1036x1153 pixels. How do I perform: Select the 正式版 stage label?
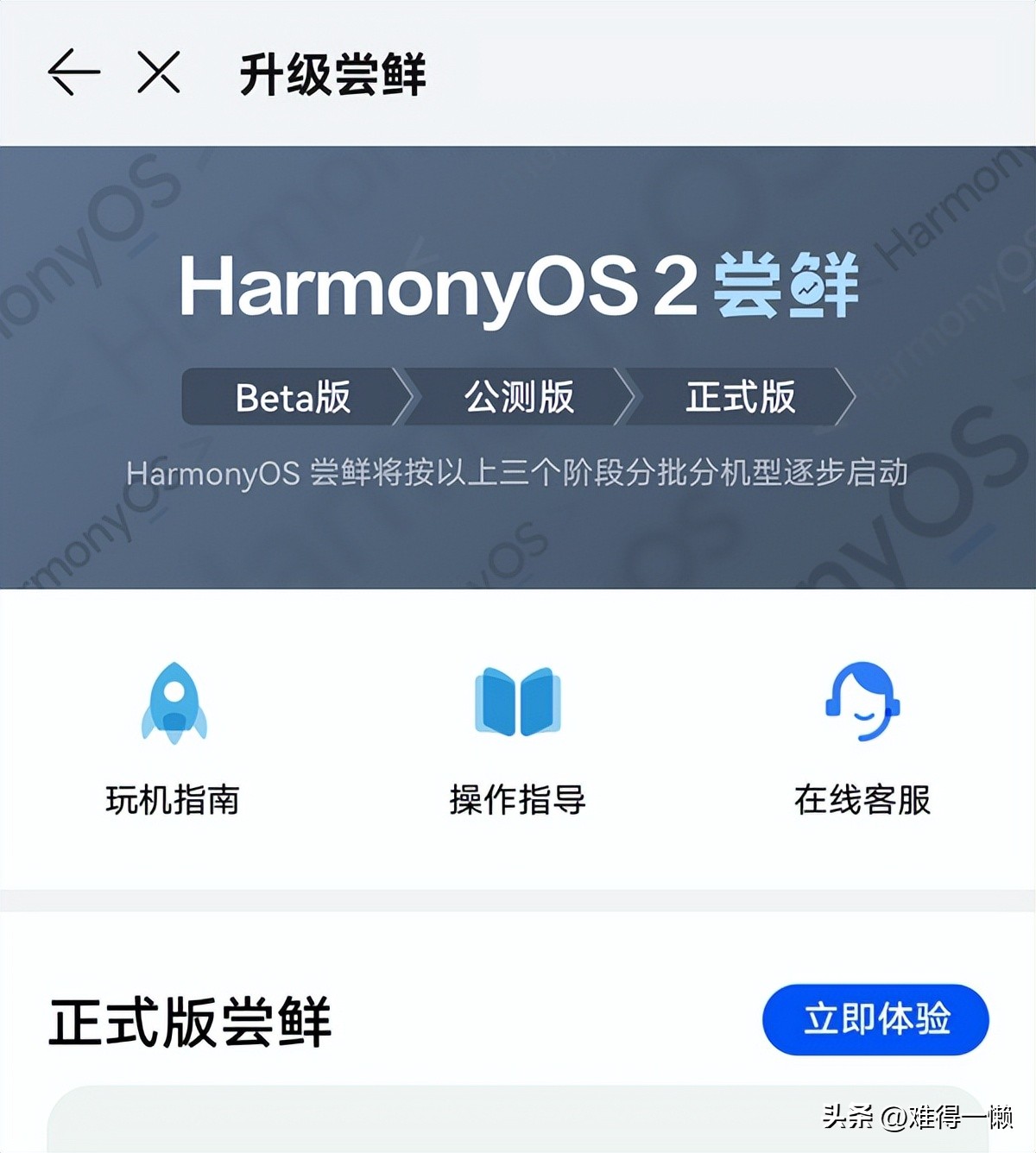click(741, 398)
